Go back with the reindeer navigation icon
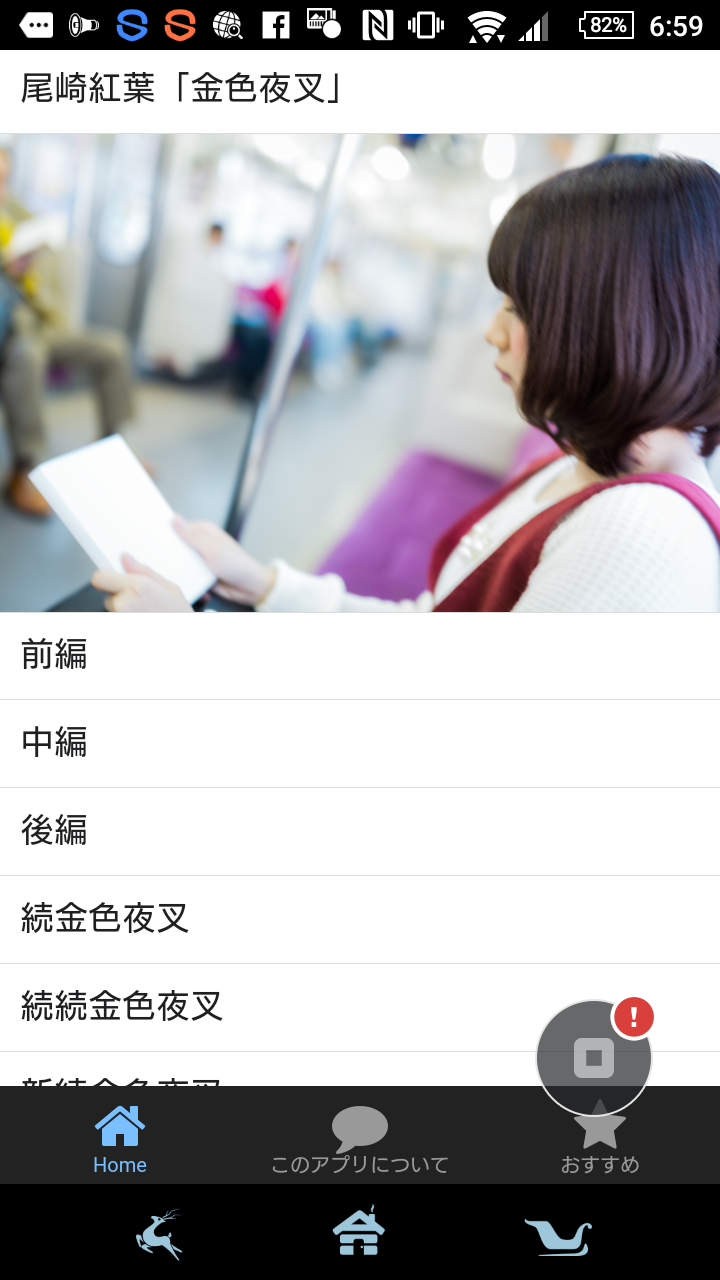This screenshot has height=1280, width=720. (x=159, y=1234)
